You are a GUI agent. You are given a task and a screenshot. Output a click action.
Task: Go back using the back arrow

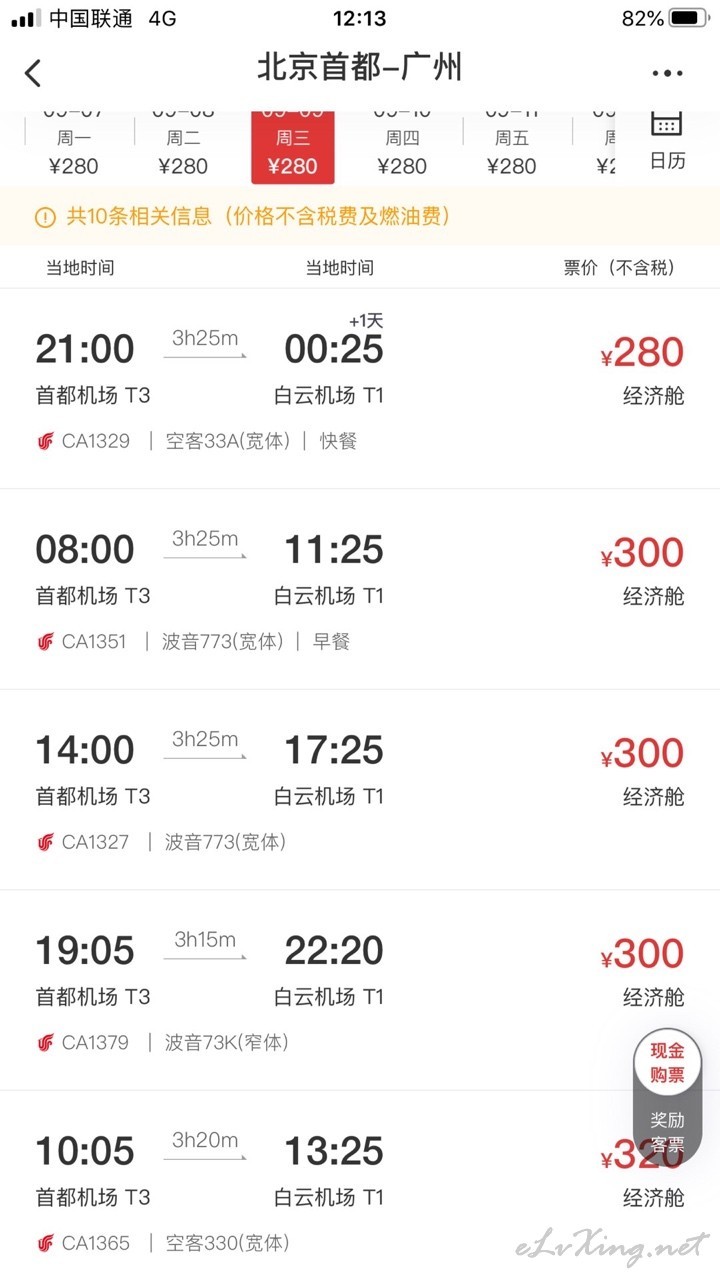point(33,73)
